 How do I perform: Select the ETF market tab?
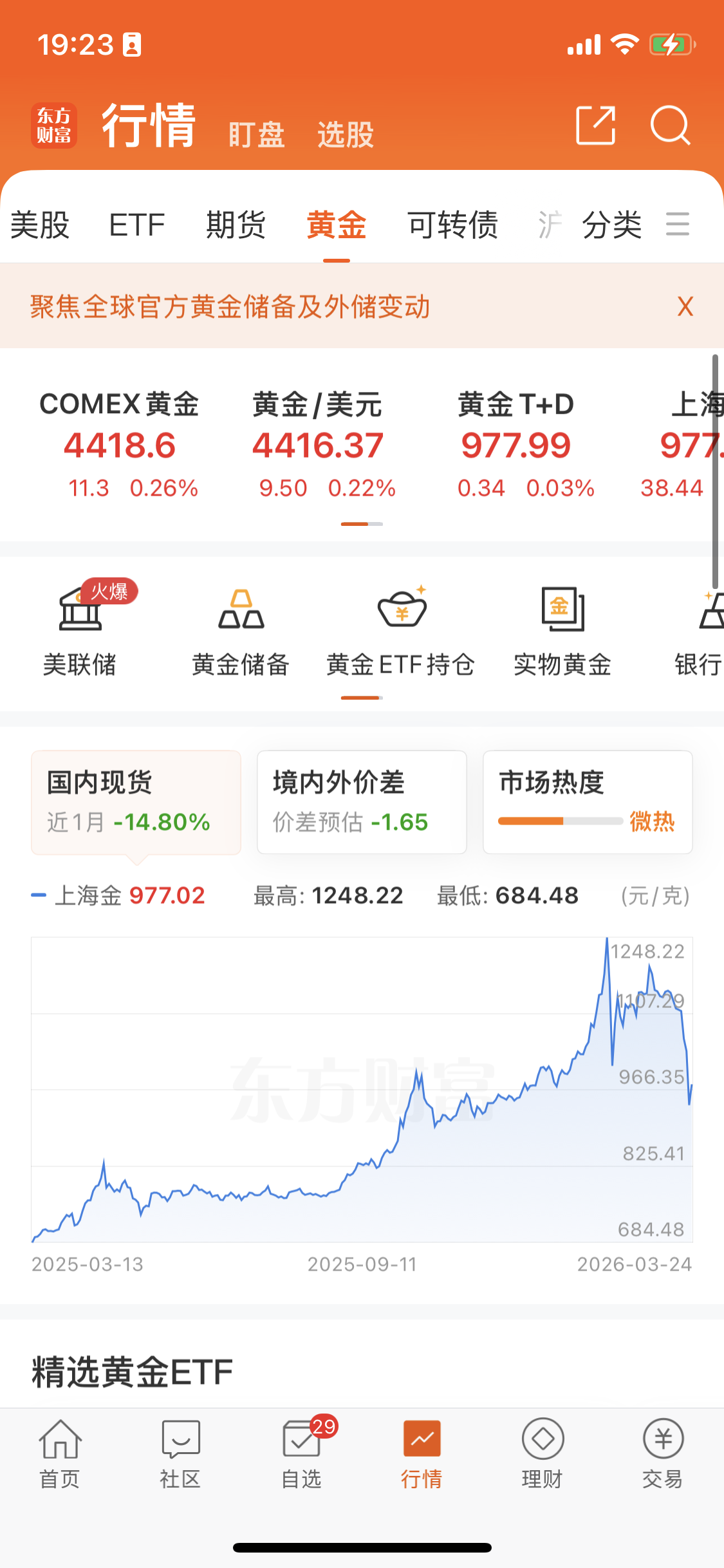tap(137, 225)
